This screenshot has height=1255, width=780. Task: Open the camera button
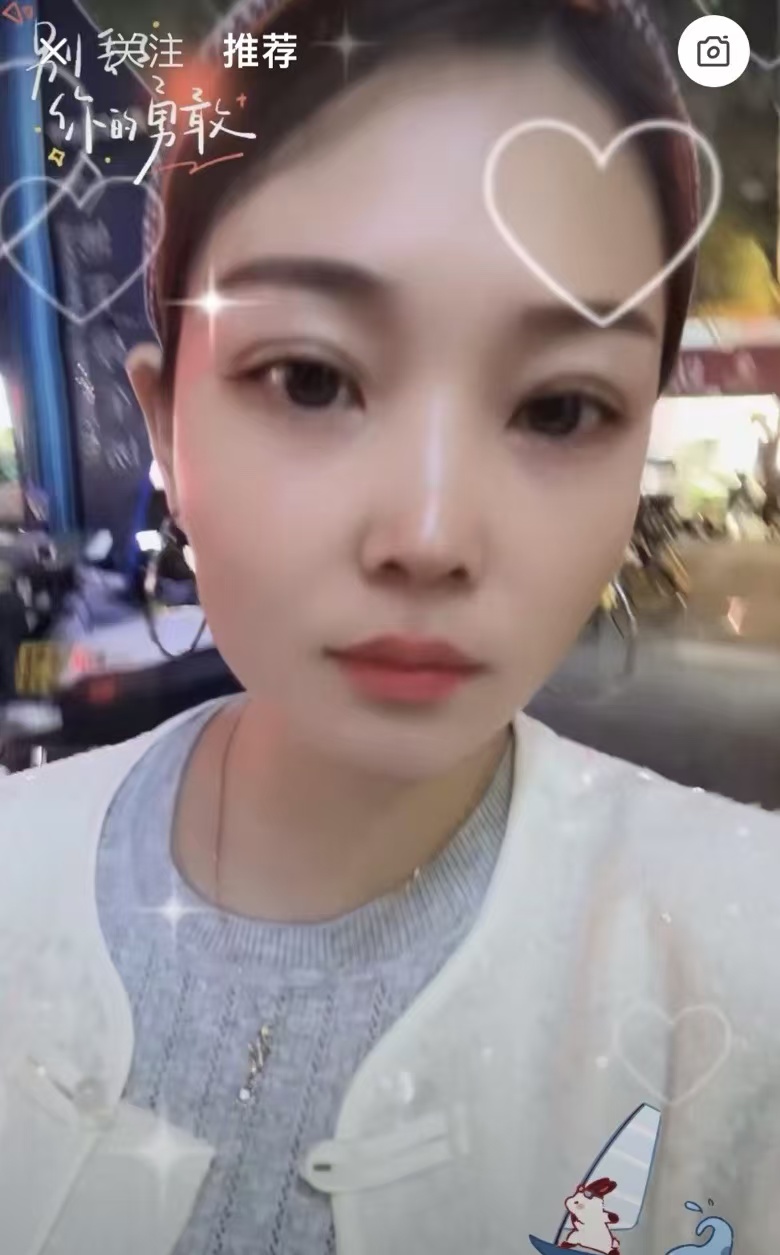click(713, 51)
